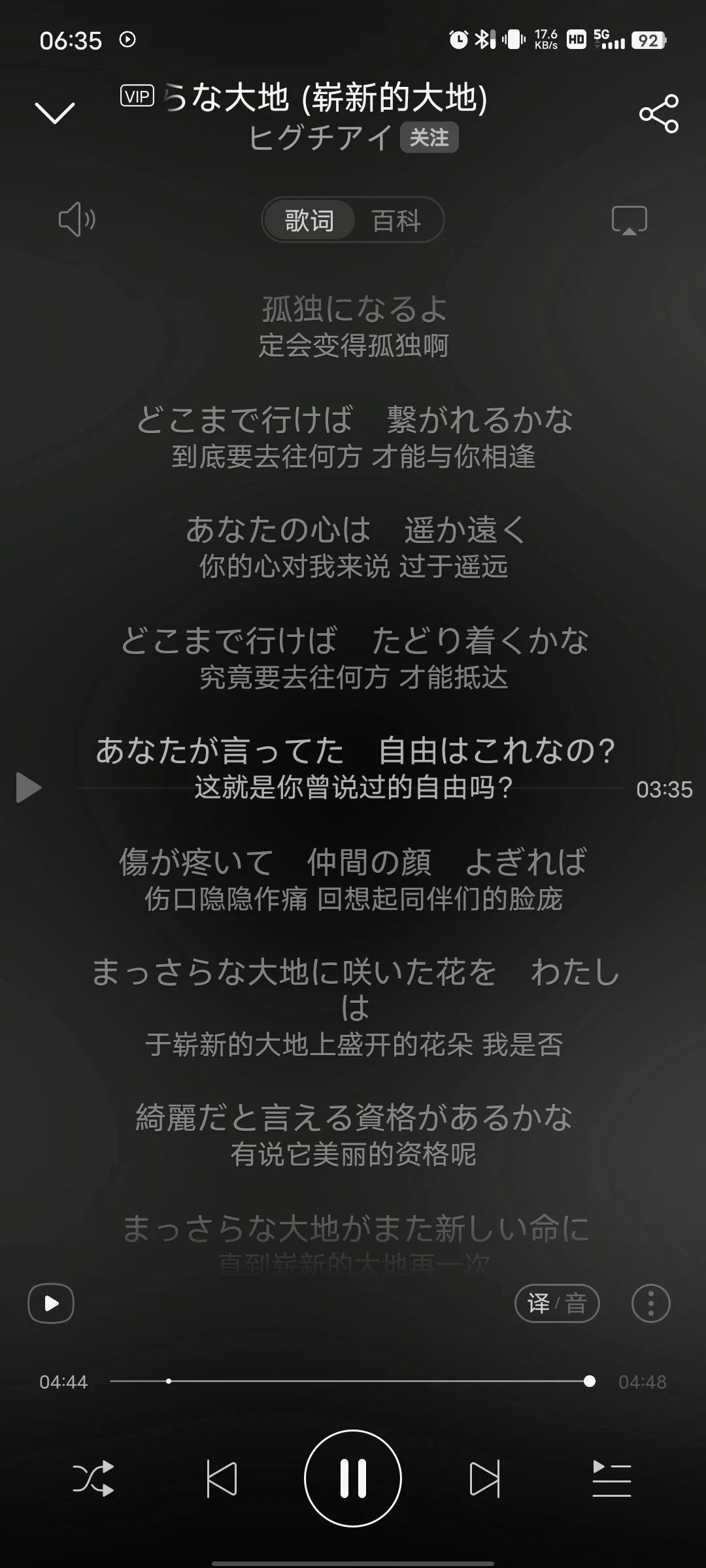Pause the current song
The height and width of the screenshot is (1568, 706).
click(x=353, y=1478)
